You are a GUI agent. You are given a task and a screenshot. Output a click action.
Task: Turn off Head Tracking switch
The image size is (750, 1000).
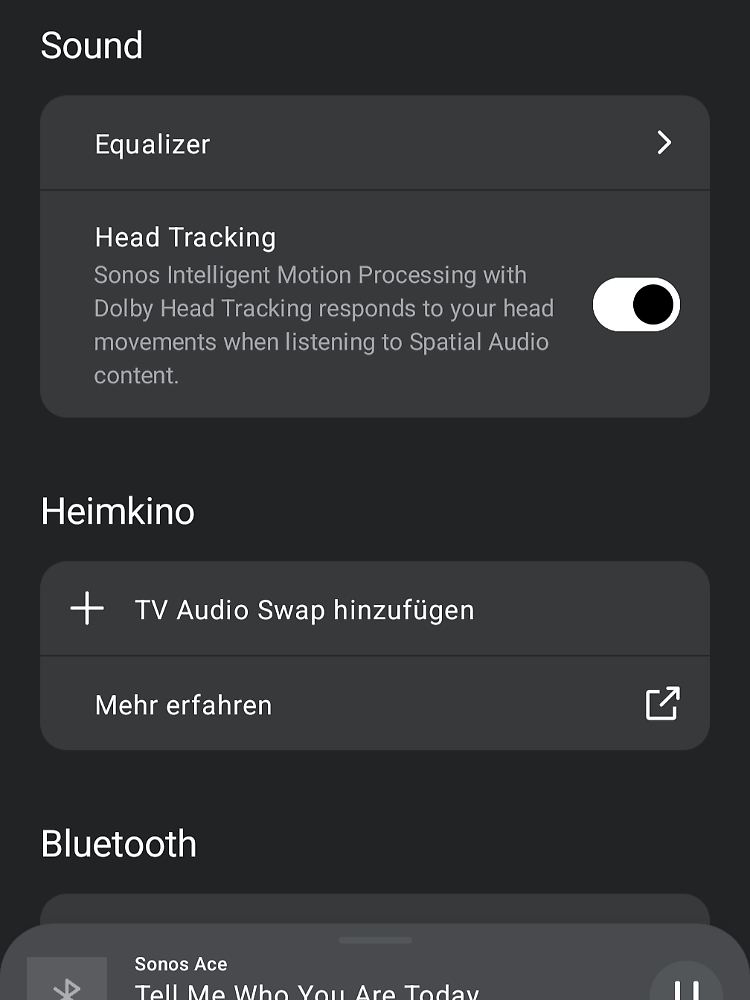tap(636, 305)
